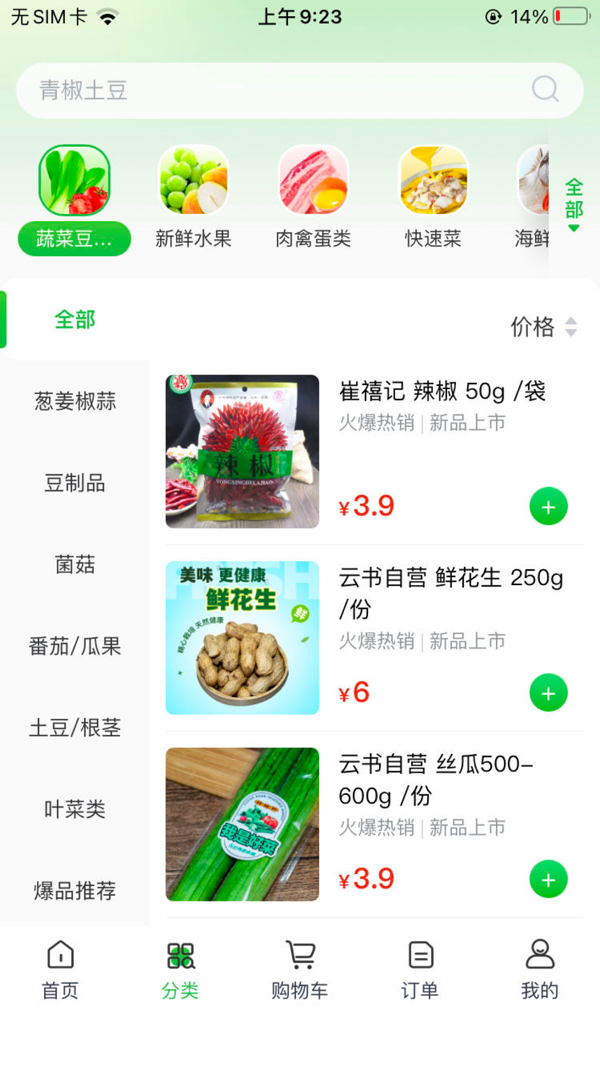Viewport: 600px width, 1067px height.
Task: Select the 快速菜 category
Action: point(433,197)
